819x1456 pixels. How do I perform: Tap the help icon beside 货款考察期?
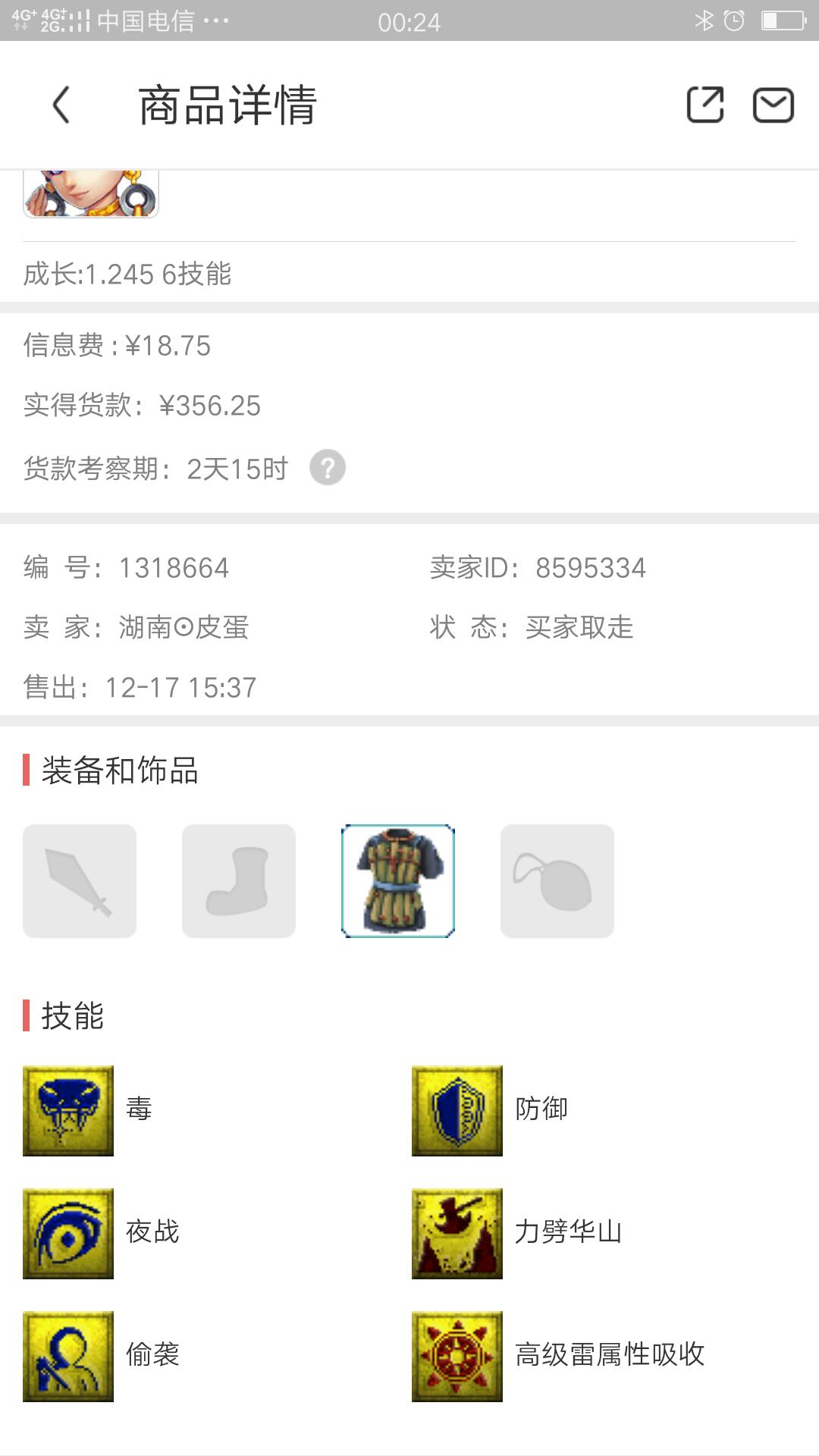coord(328,468)
